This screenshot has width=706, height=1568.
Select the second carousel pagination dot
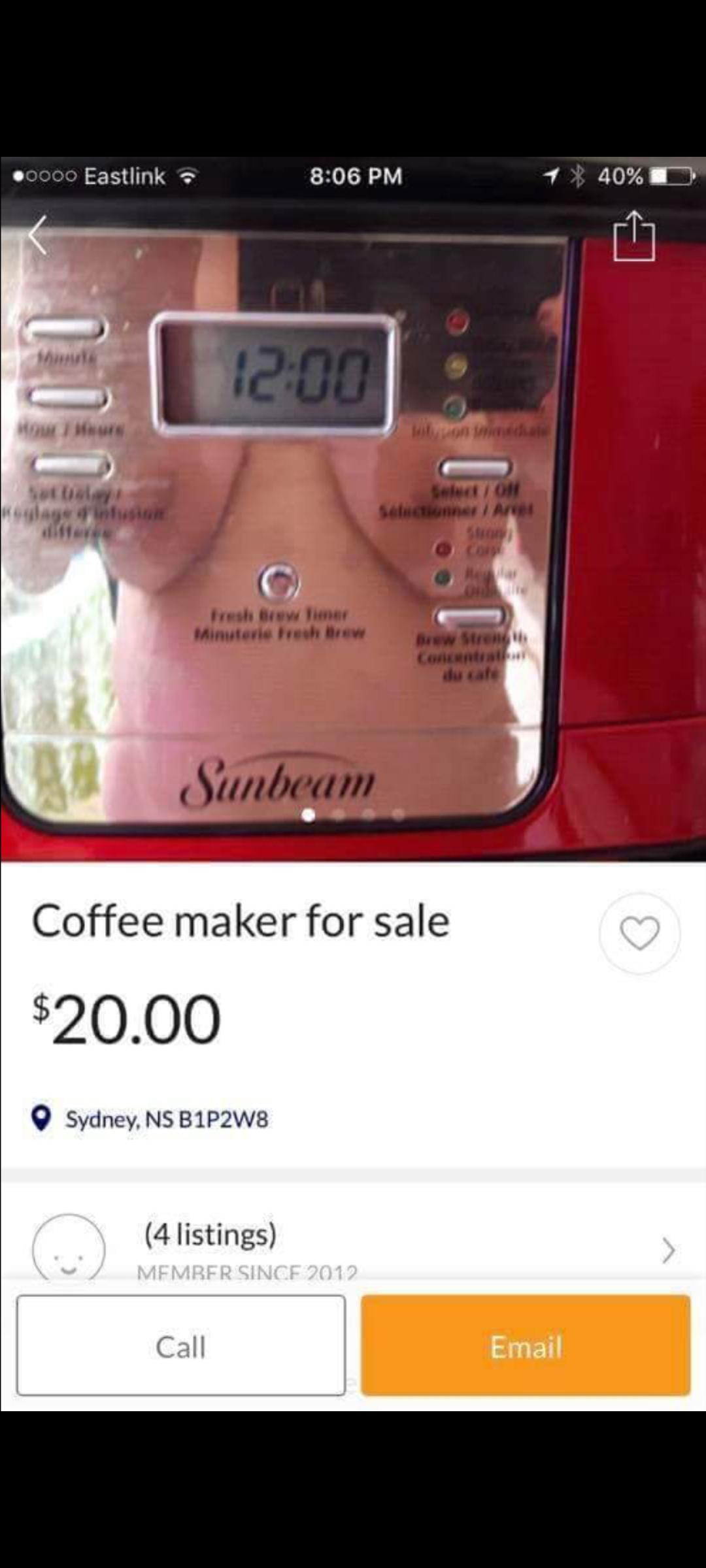[x=337, y=813]
